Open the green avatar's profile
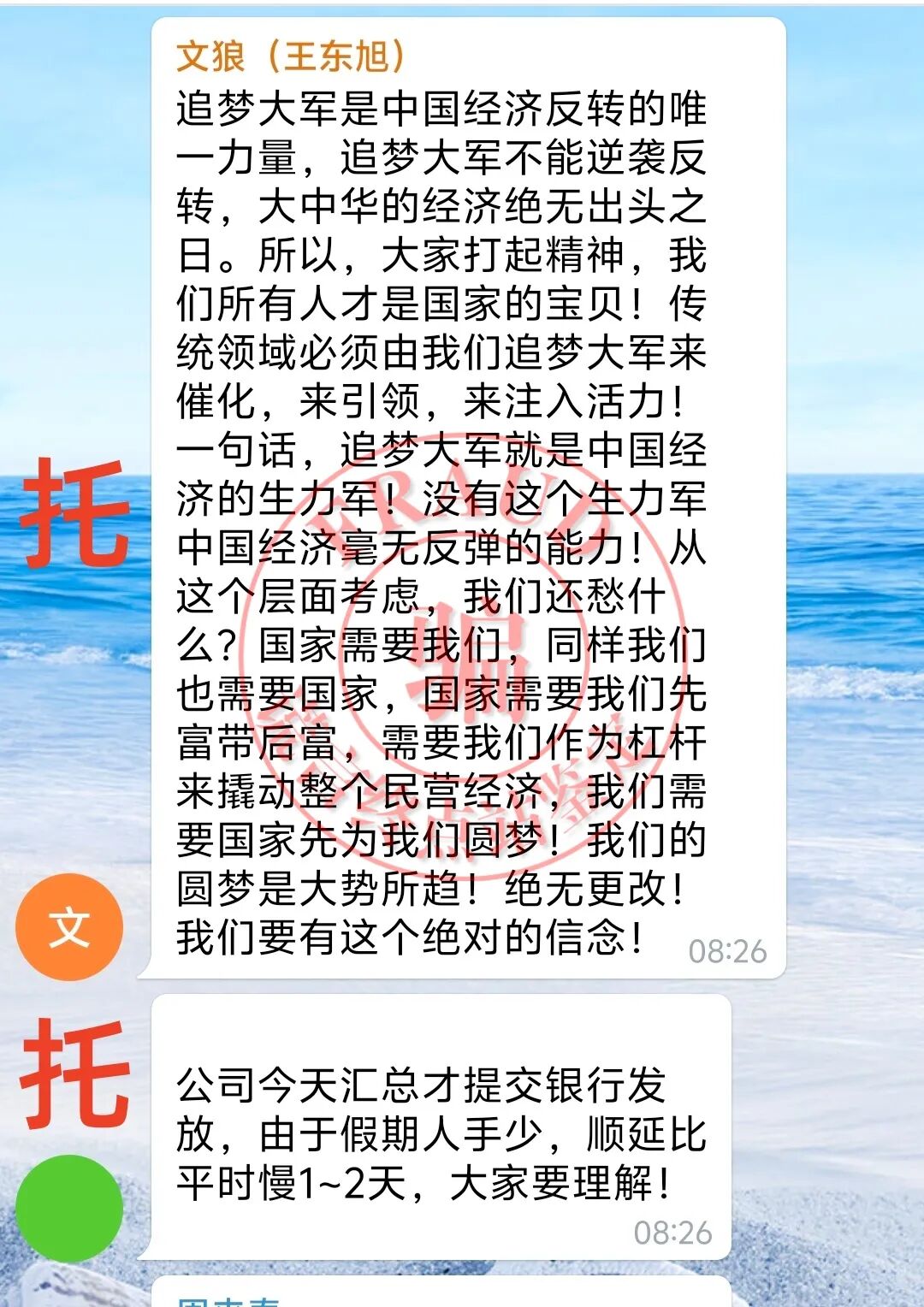The width and height of the screenshot is (924, 1307). [69, 1208]
